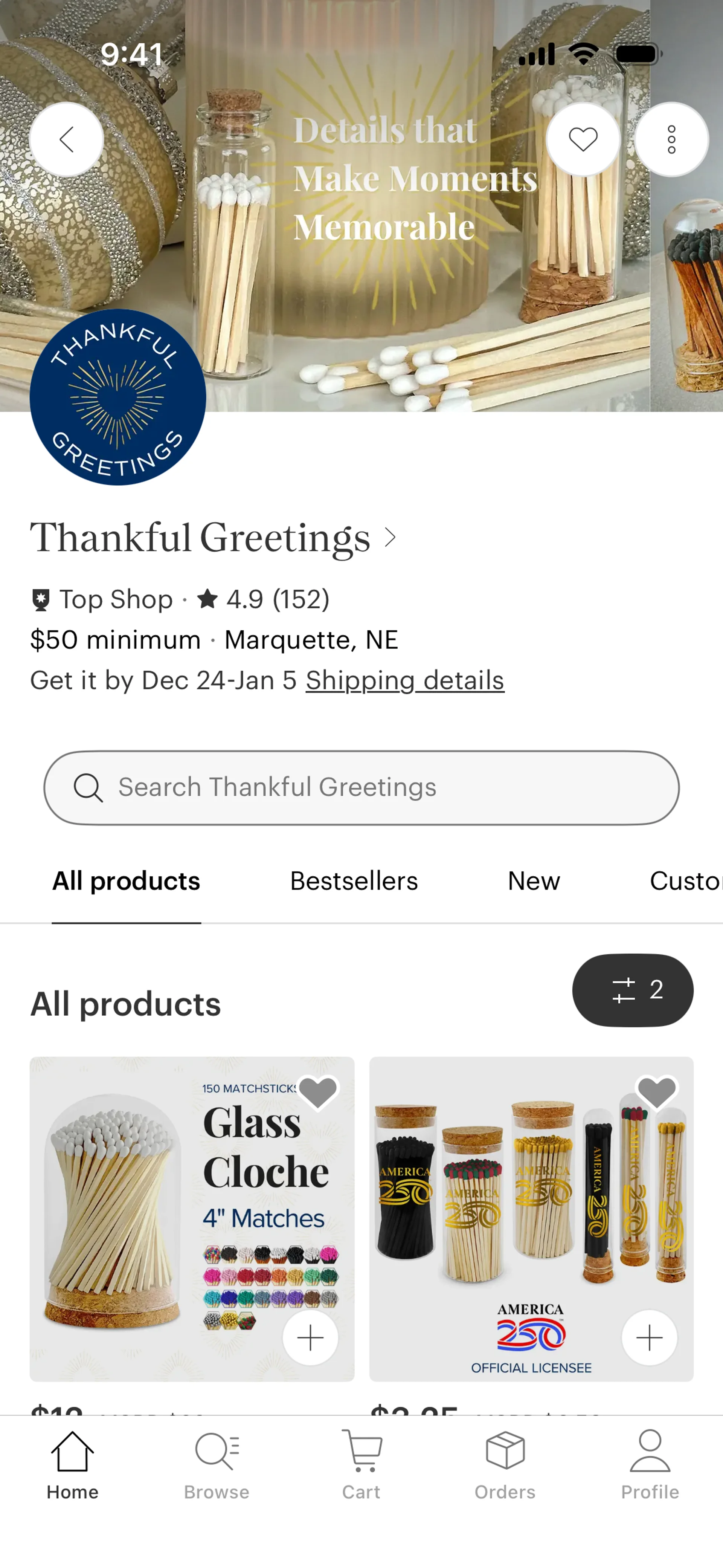View Shipping details
The width and height of the screenshot is (723, 1568).
pyautogui.click(x=405, y=680)
